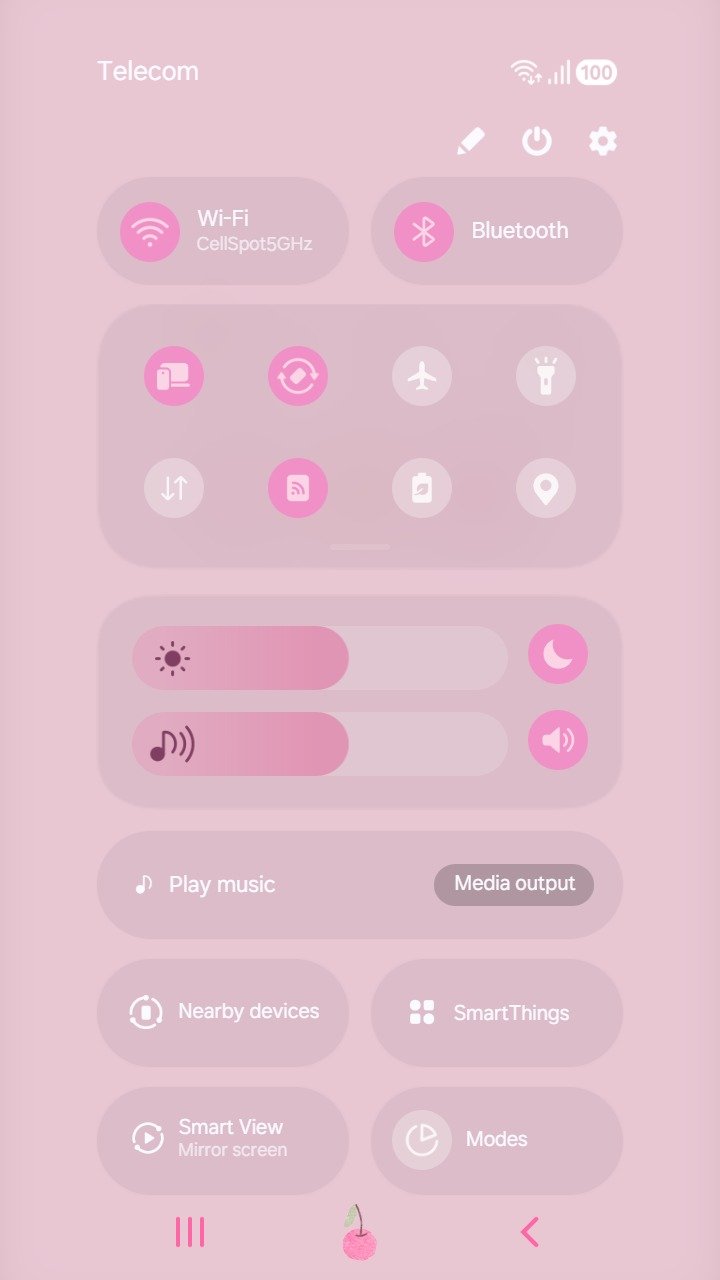
Task: Enable mobile data
Action: coord(174,488)
